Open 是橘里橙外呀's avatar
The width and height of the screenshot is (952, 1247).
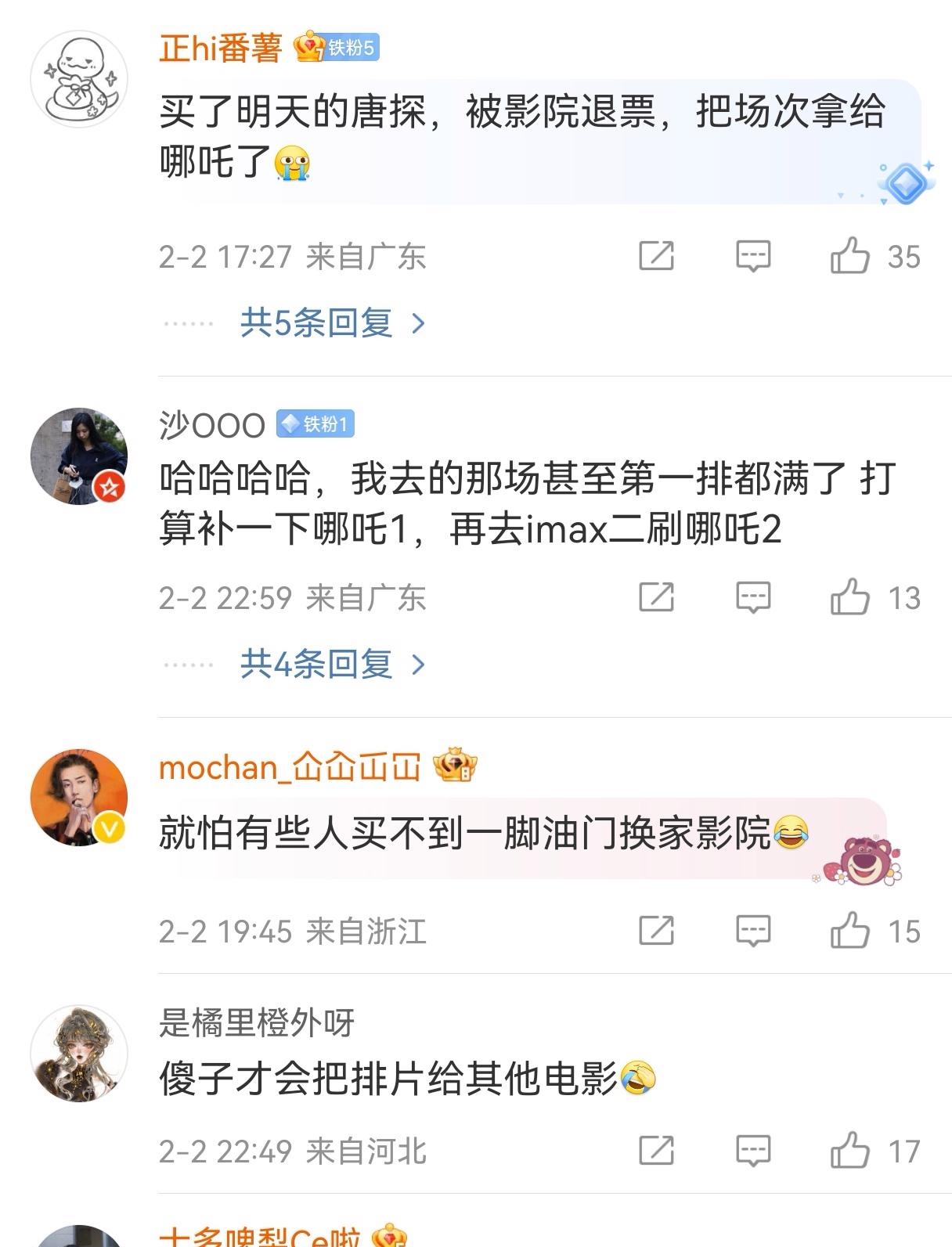click(78, 1054)
